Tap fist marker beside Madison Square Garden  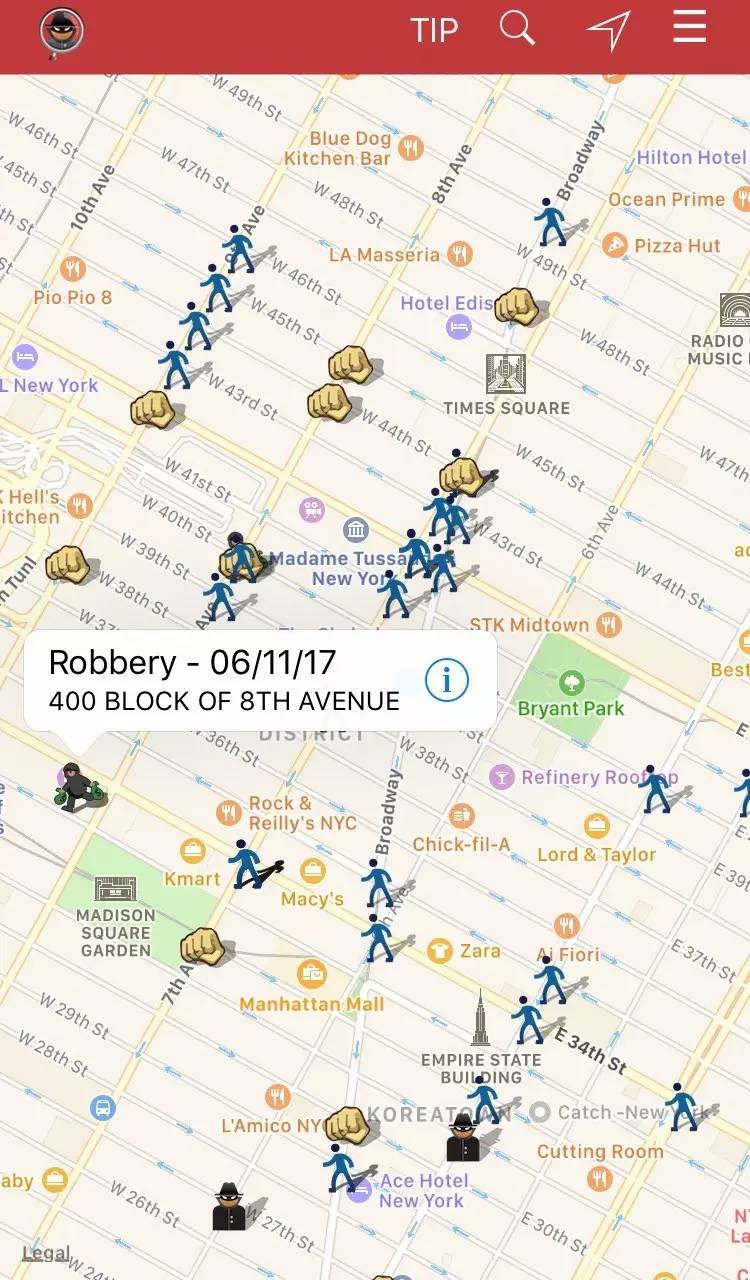[202, 945]
